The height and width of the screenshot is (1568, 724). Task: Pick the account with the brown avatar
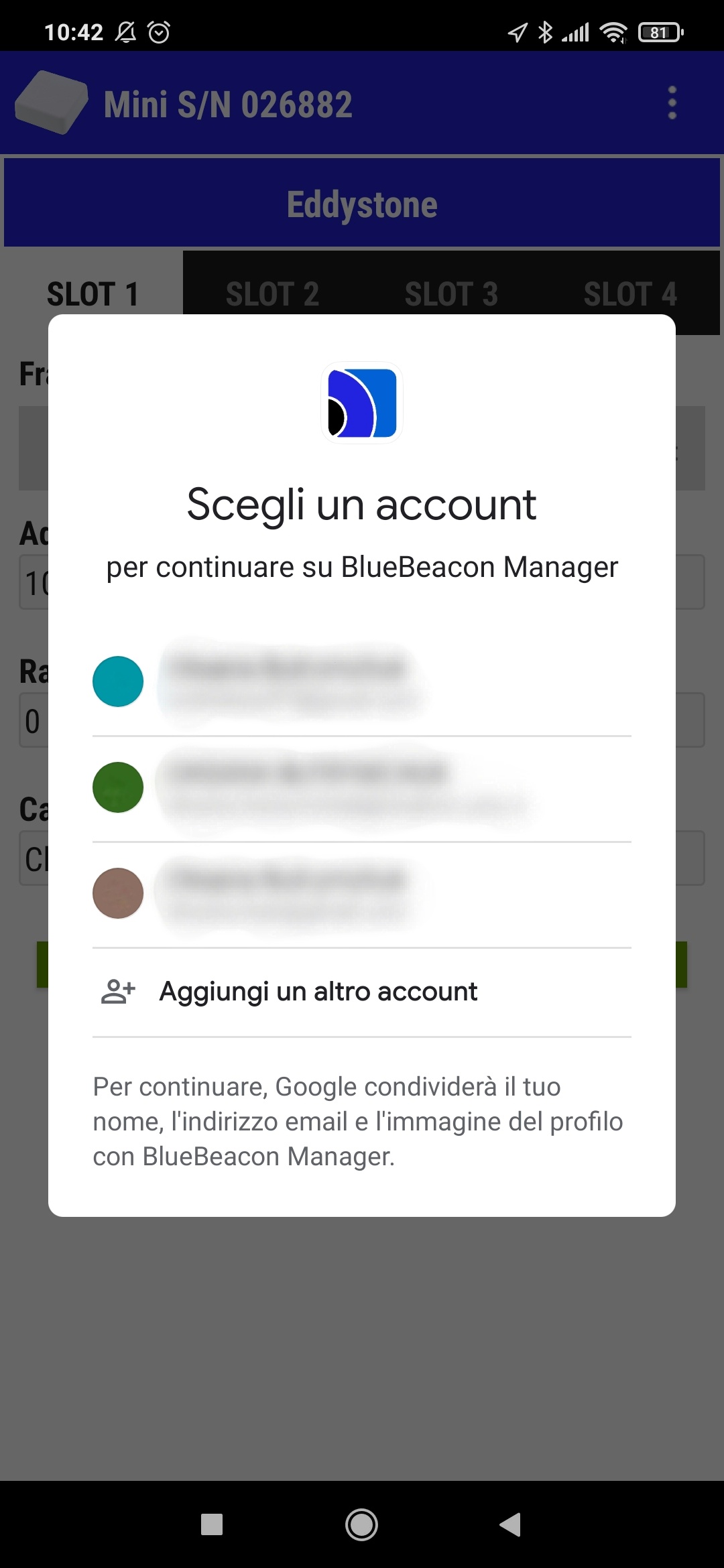362,895
